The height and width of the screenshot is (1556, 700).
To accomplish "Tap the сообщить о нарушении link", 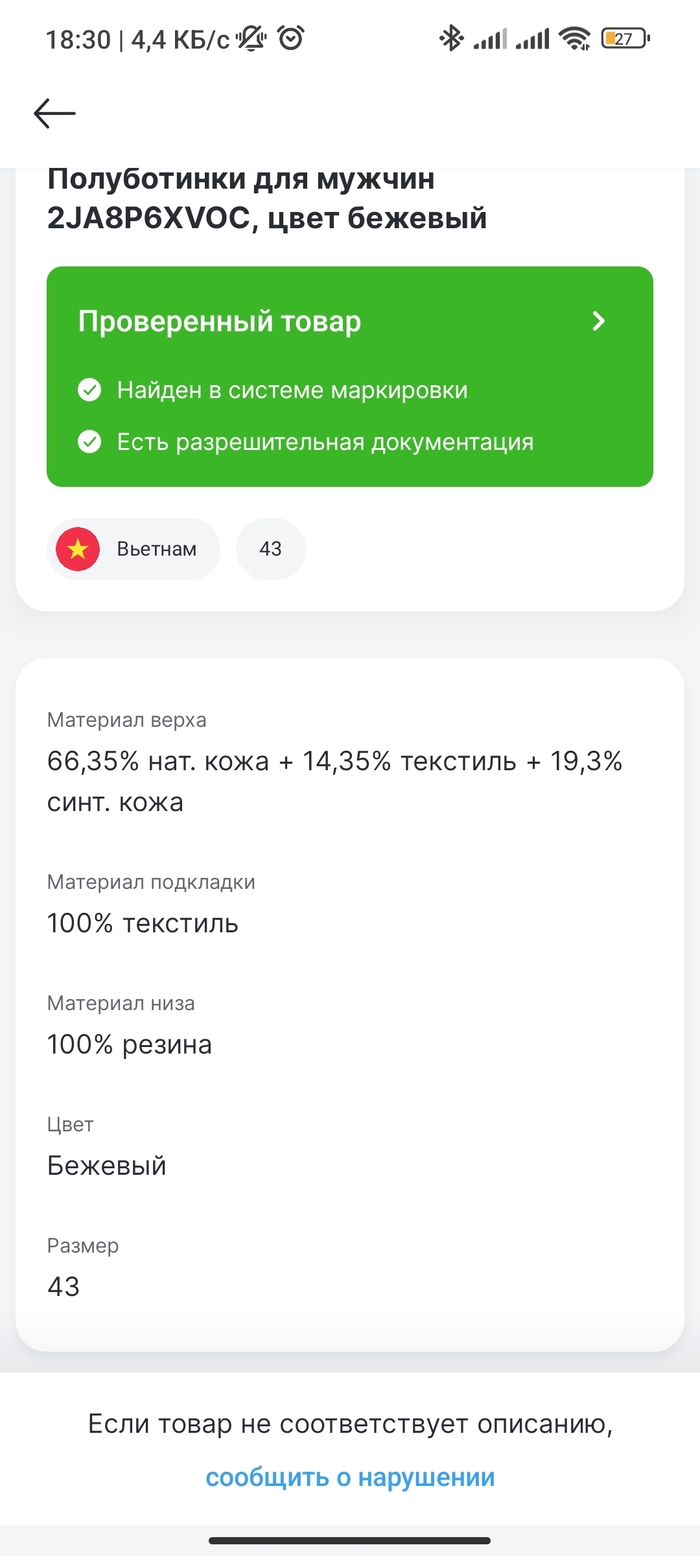I will pyautogui.click(x=350, y=1477).
